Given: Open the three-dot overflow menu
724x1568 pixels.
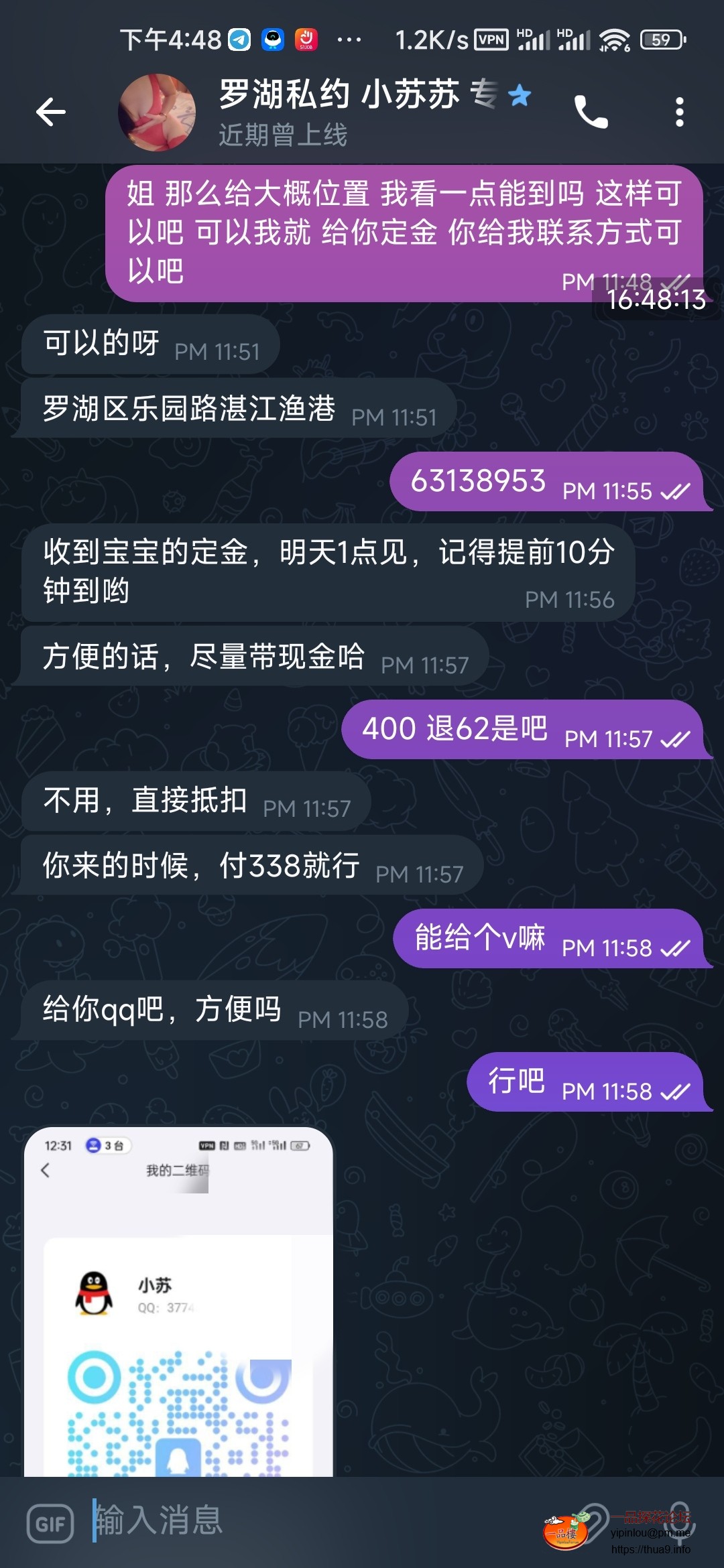Looking at the screenshot, I should click(x=679, y=112).
